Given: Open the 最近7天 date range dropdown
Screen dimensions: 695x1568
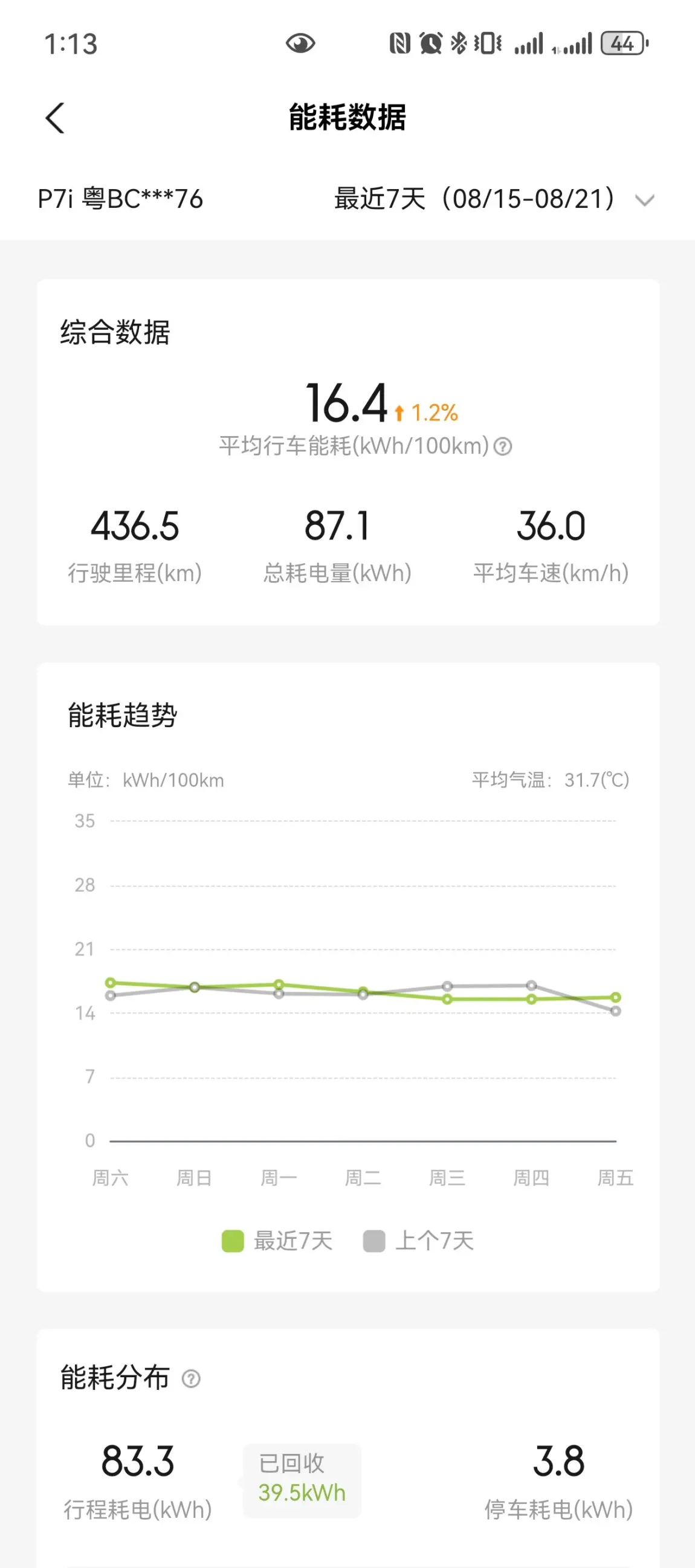Looking at the screenshot, I should click(494, 199).
